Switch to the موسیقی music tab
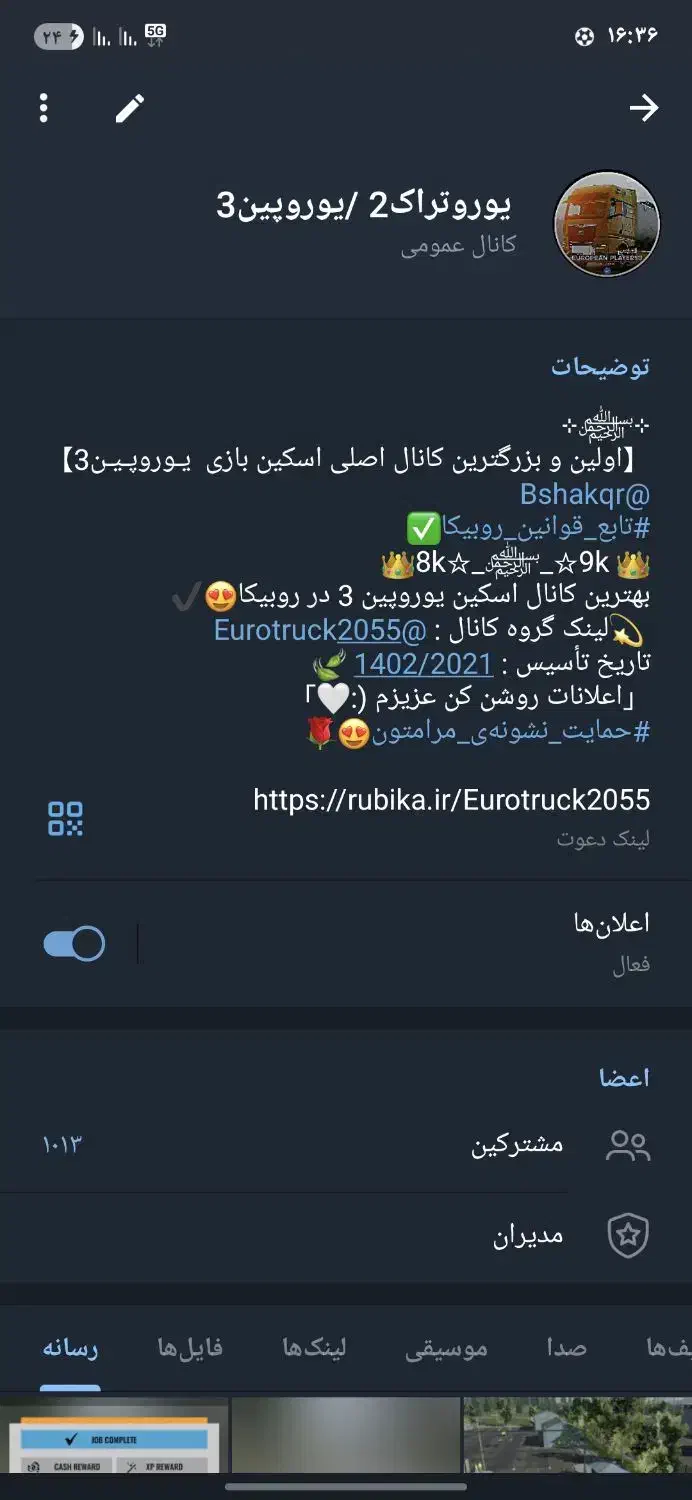 click(x=446, y=1348)
